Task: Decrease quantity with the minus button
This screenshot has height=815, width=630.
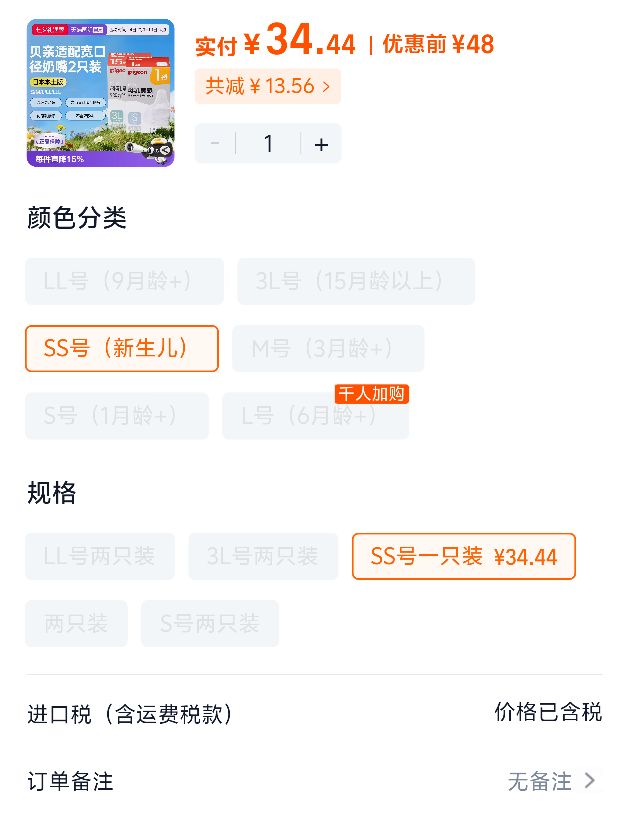Action: tap(215, 144)
